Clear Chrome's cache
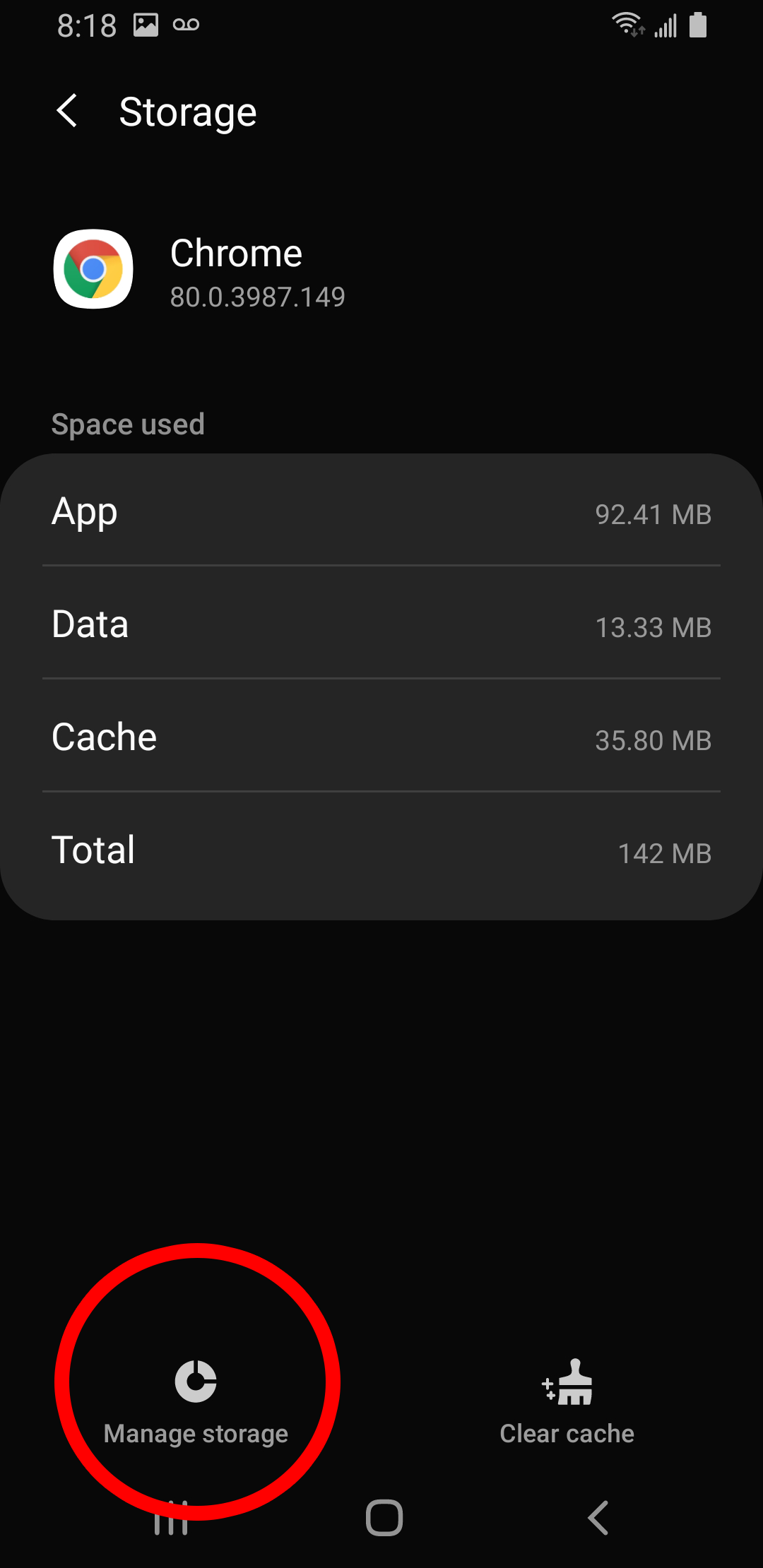763x1568 pixels. tap(567, 1402)
